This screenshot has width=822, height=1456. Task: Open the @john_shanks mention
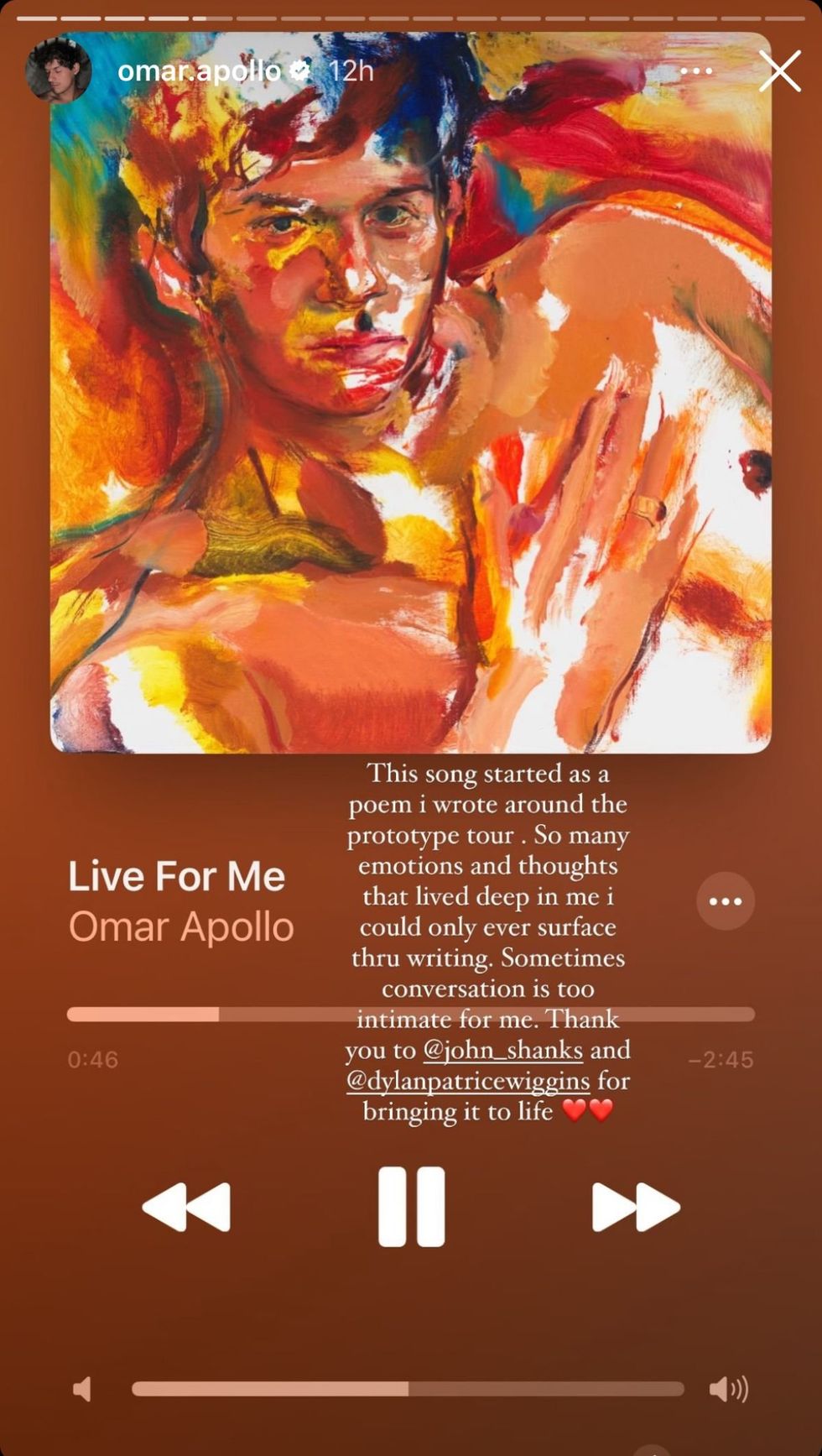[502, 1050]
